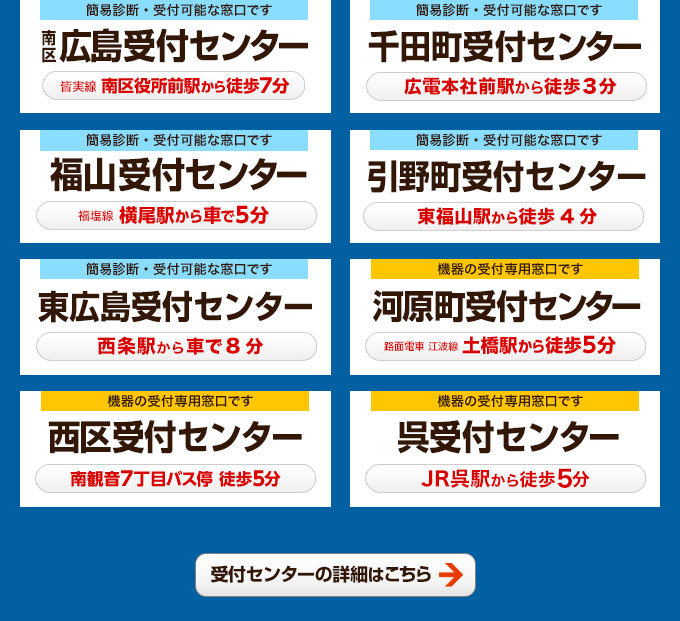Open the 受付センターの詳細はこちら button
This screenshot has width=680, height=621.
[335, 575]
